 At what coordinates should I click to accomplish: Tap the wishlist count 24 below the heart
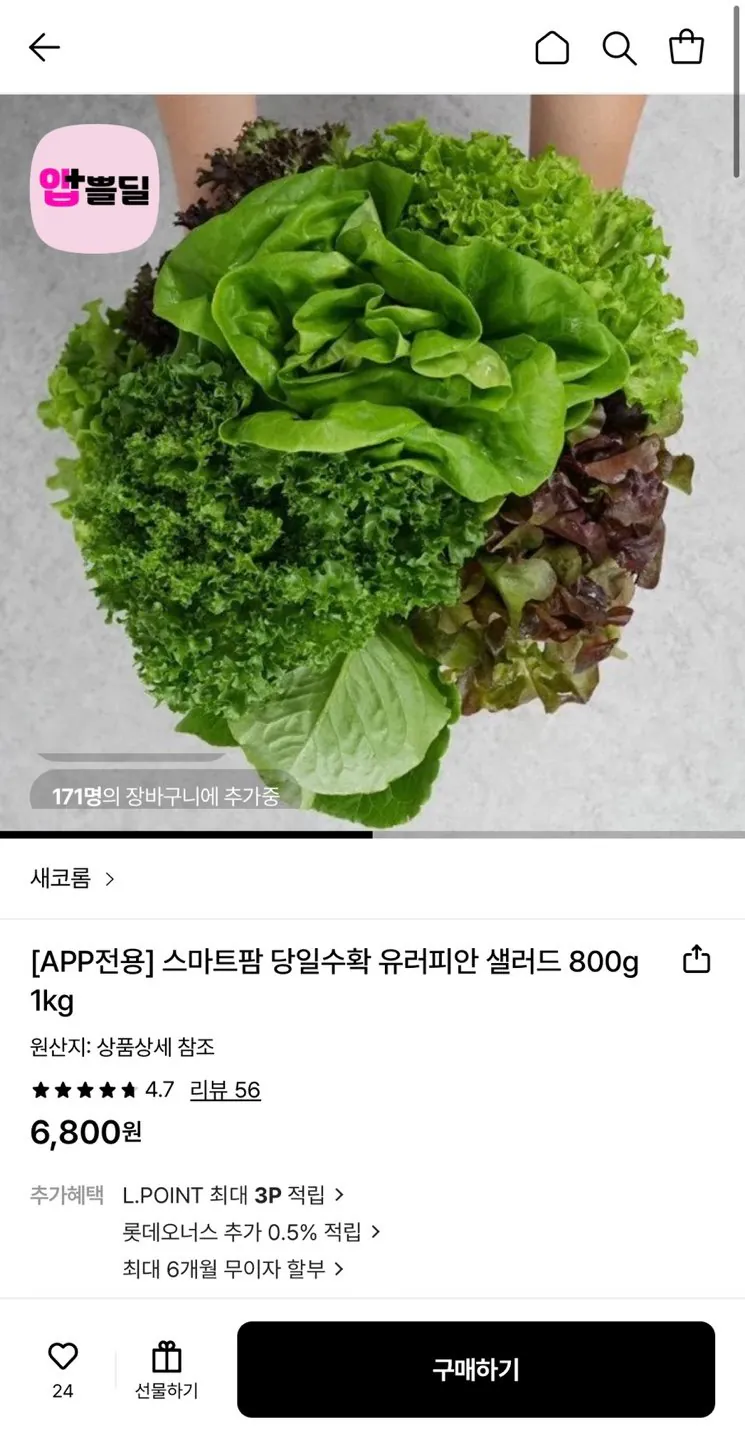point(63,1390)
